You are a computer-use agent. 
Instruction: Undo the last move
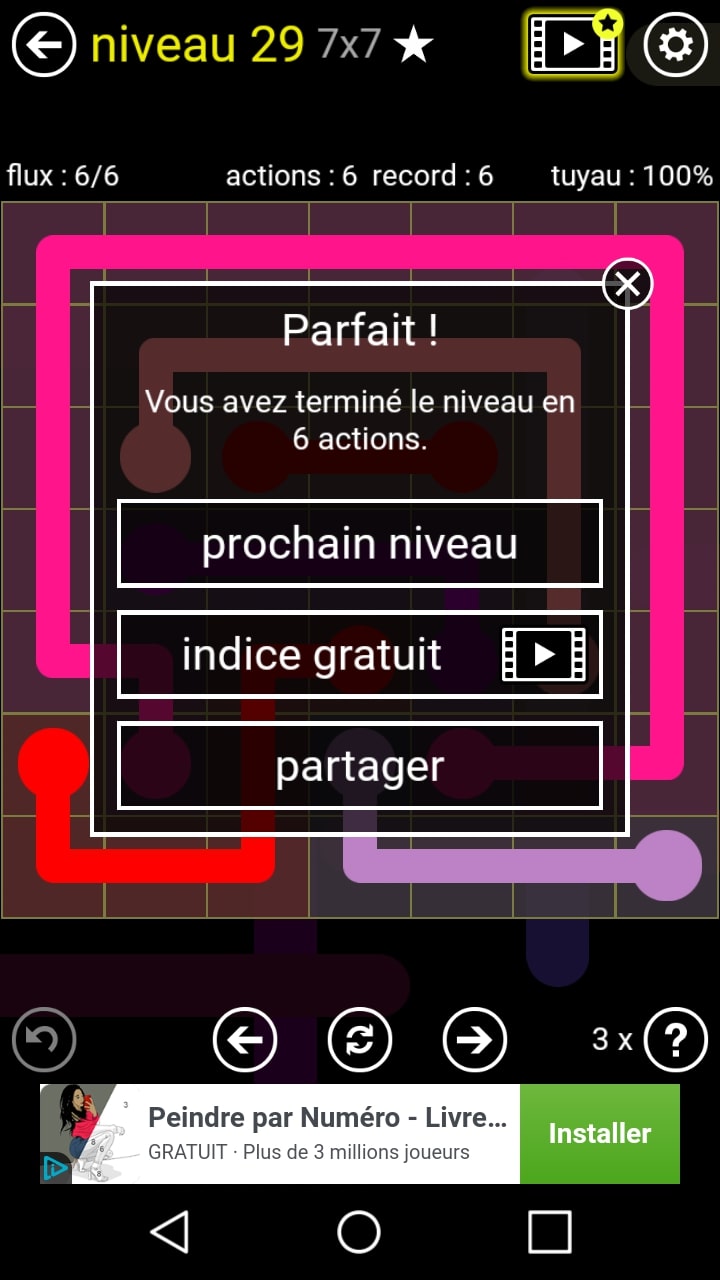pos(44,1040)
